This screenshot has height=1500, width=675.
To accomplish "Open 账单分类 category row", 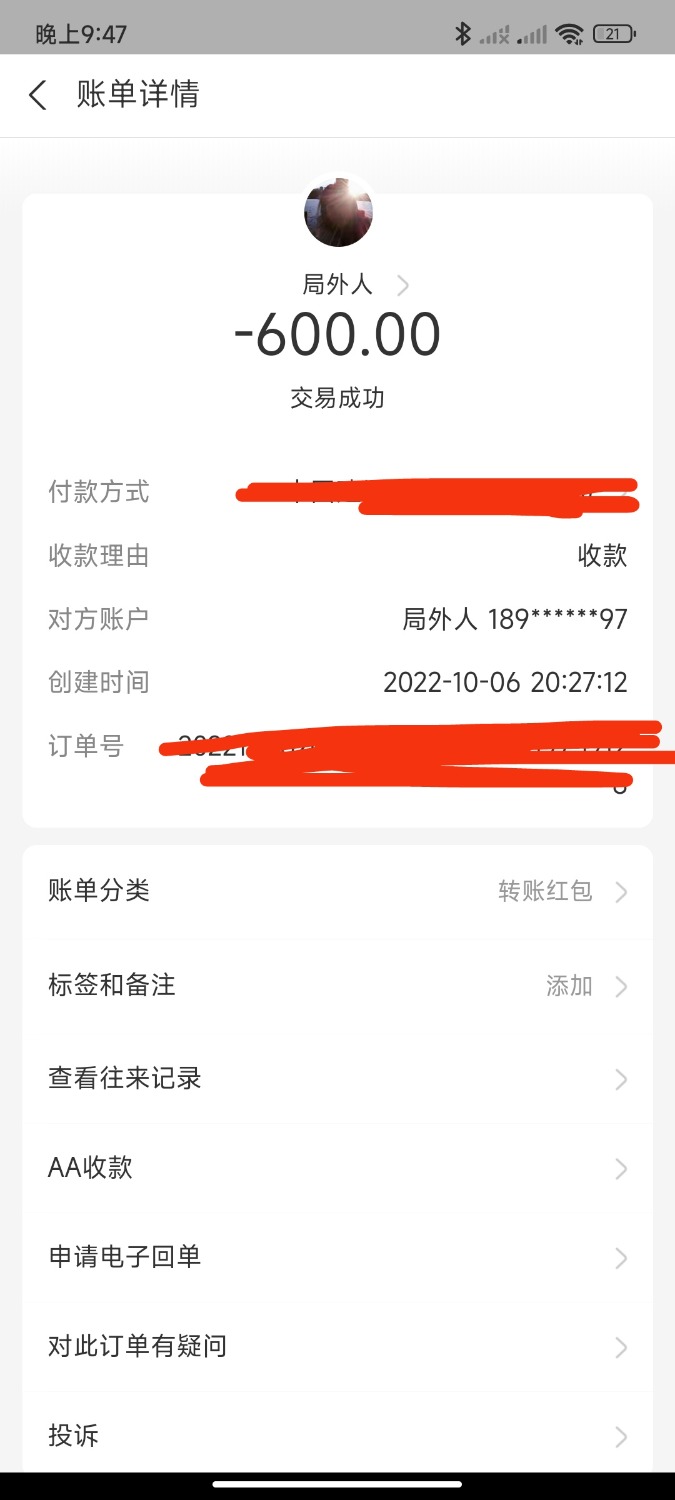I will (x=337, y=891).
